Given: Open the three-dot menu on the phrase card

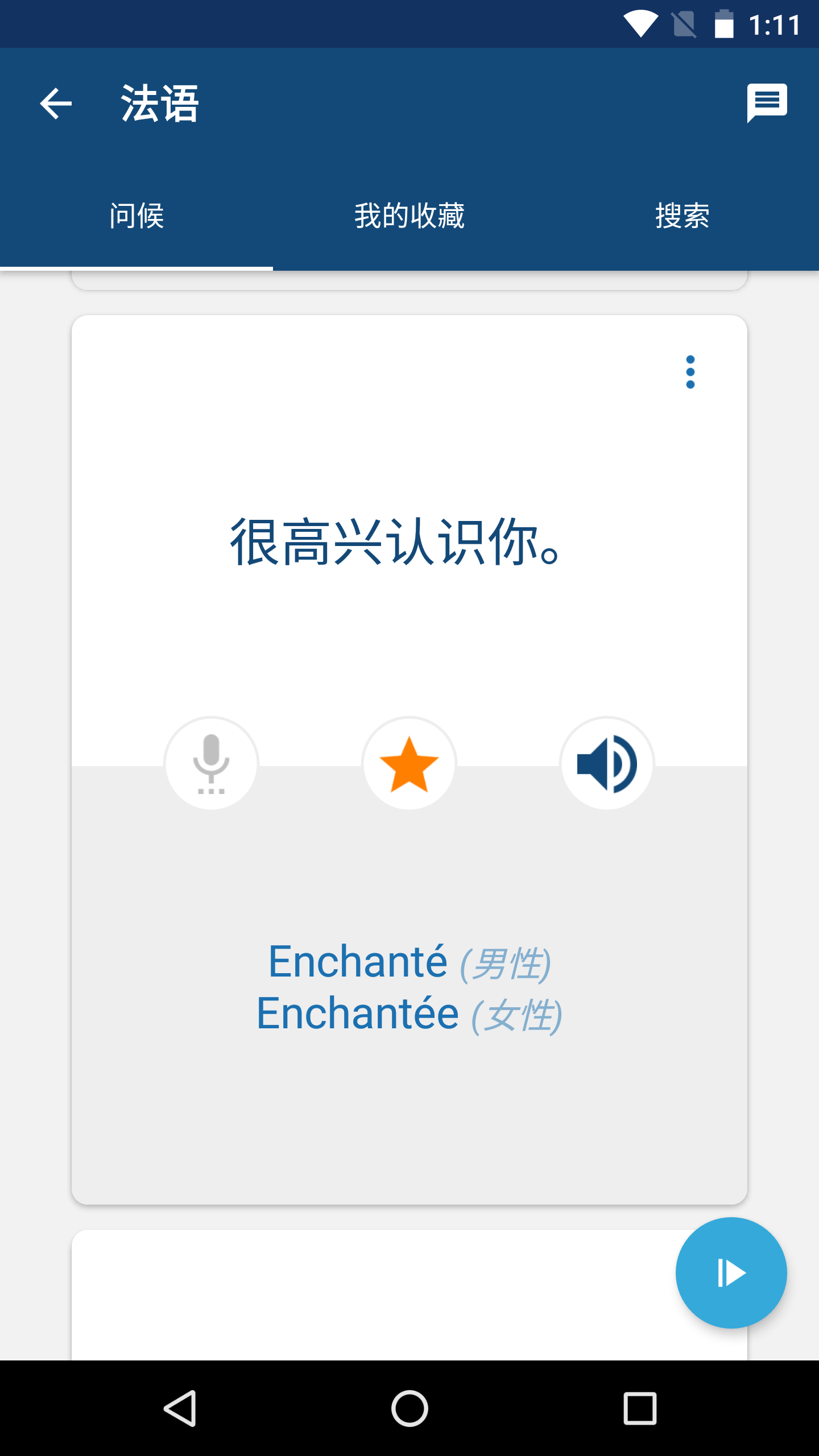Looking at the screenshot, I should point(690,373).
